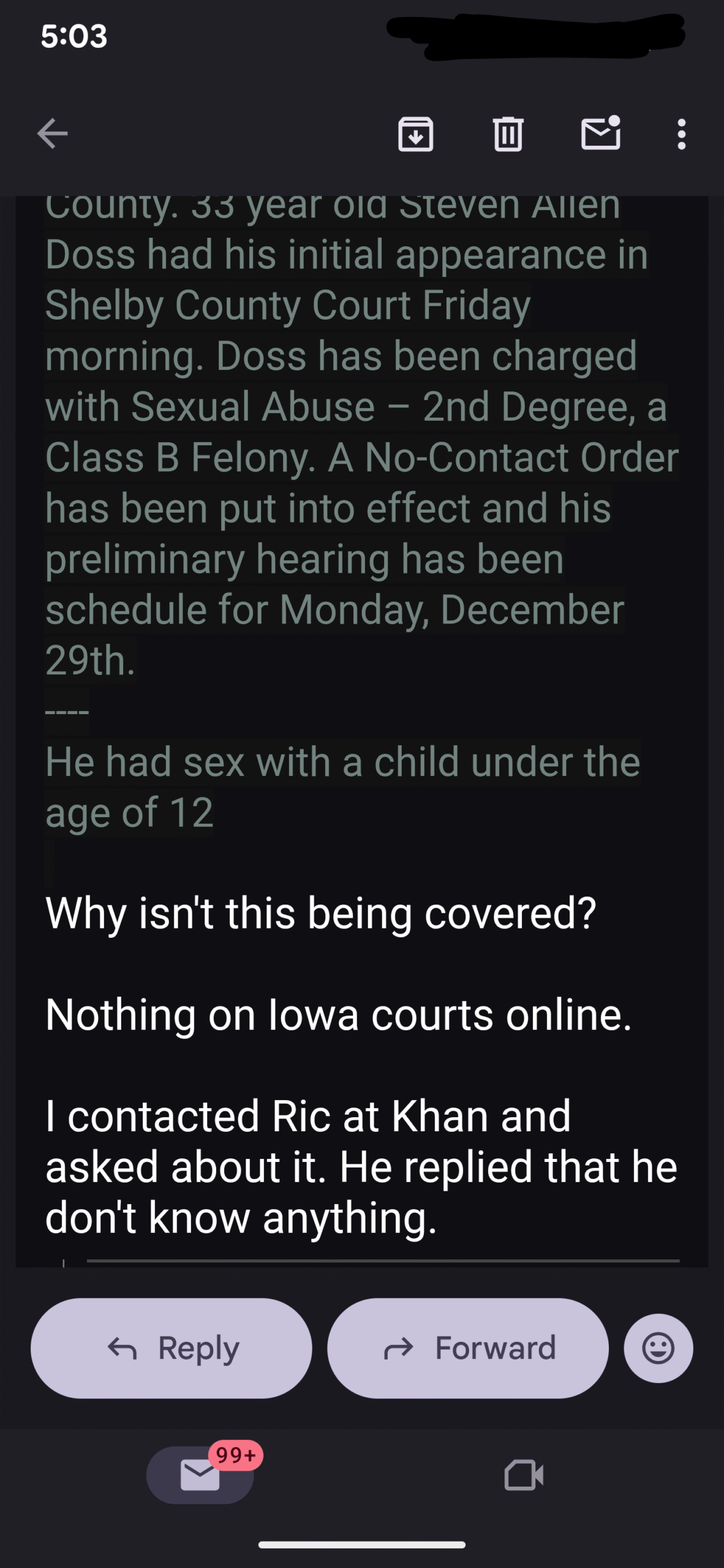Add an emoji reaction
This screenshot has height=1568, width=724.
click(x=658, y=1348)
